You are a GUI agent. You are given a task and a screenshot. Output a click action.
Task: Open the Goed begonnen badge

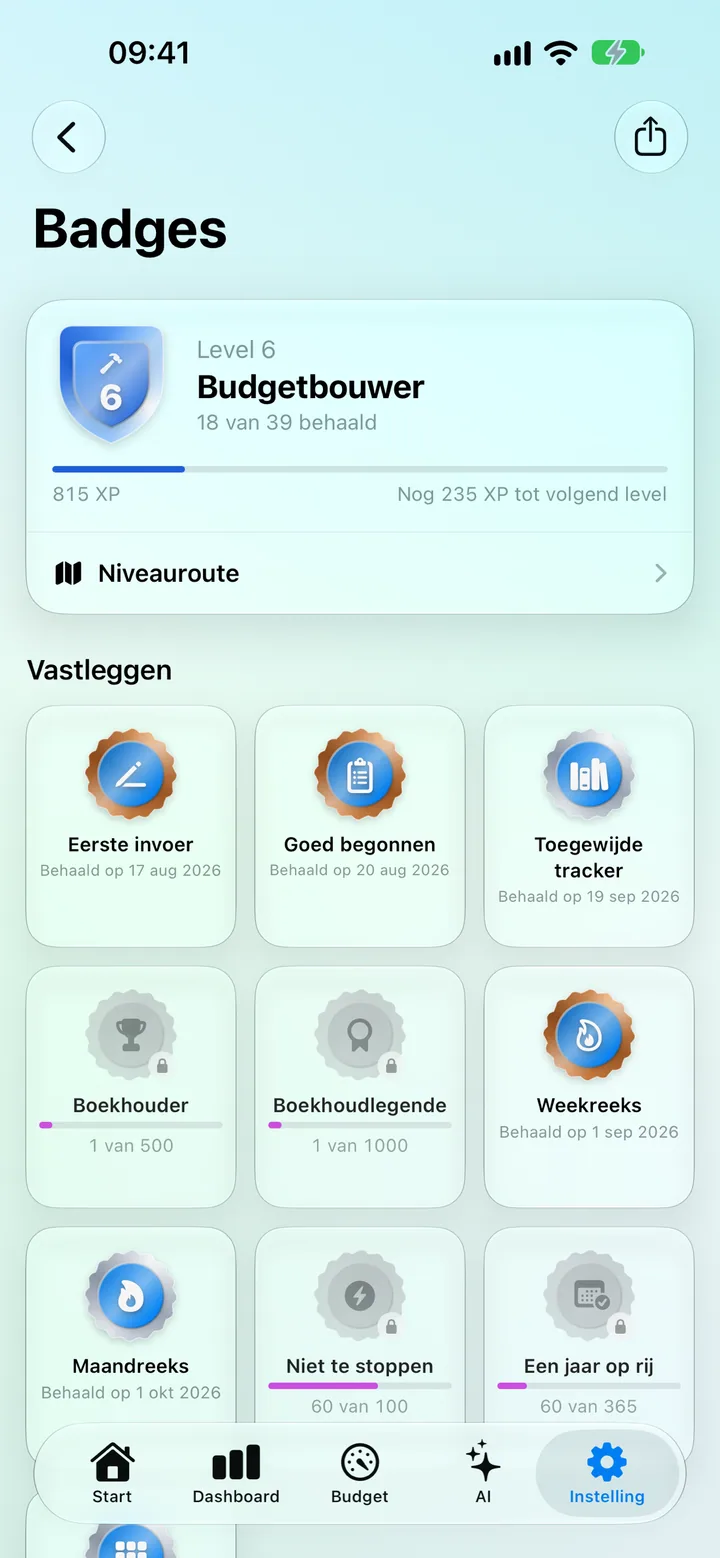(360, 826)
